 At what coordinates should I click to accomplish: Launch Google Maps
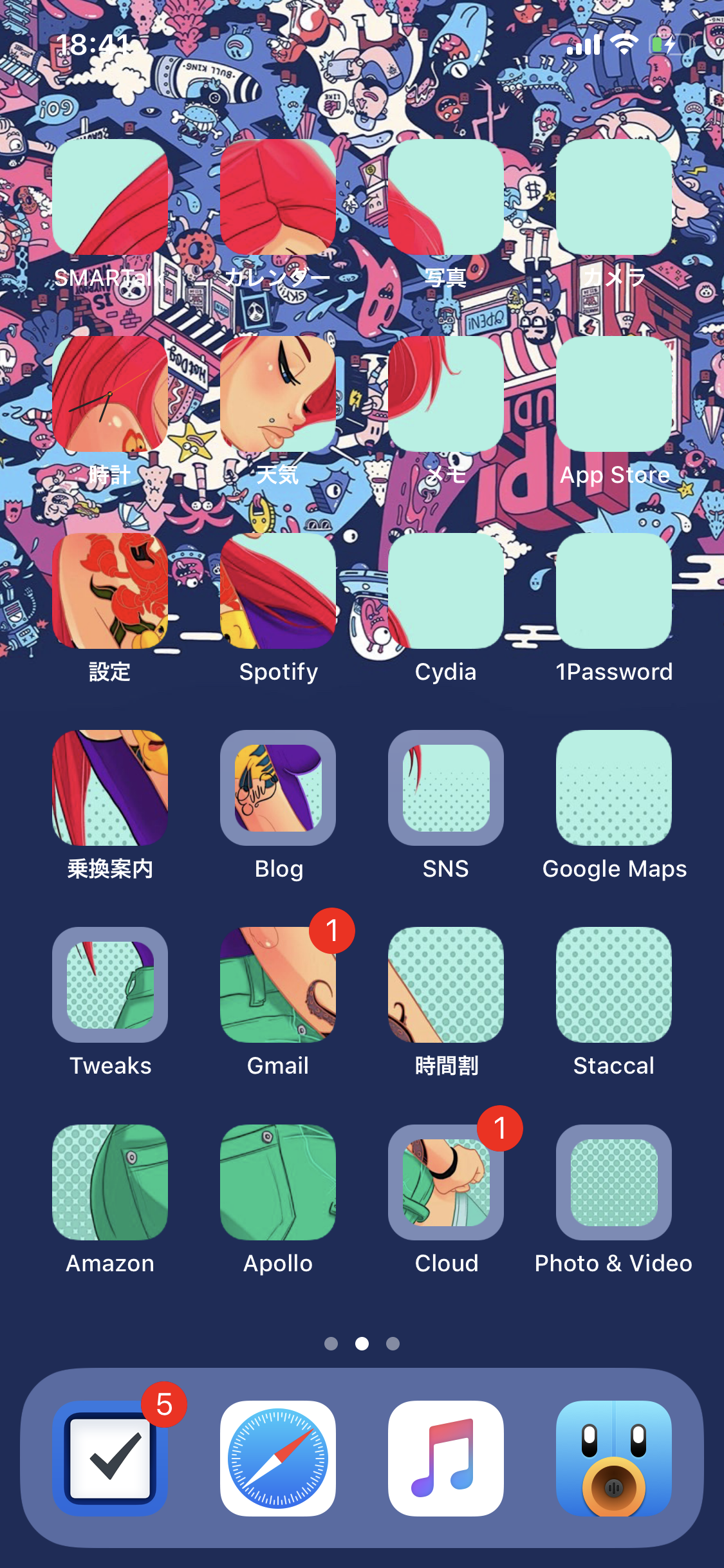614,788
